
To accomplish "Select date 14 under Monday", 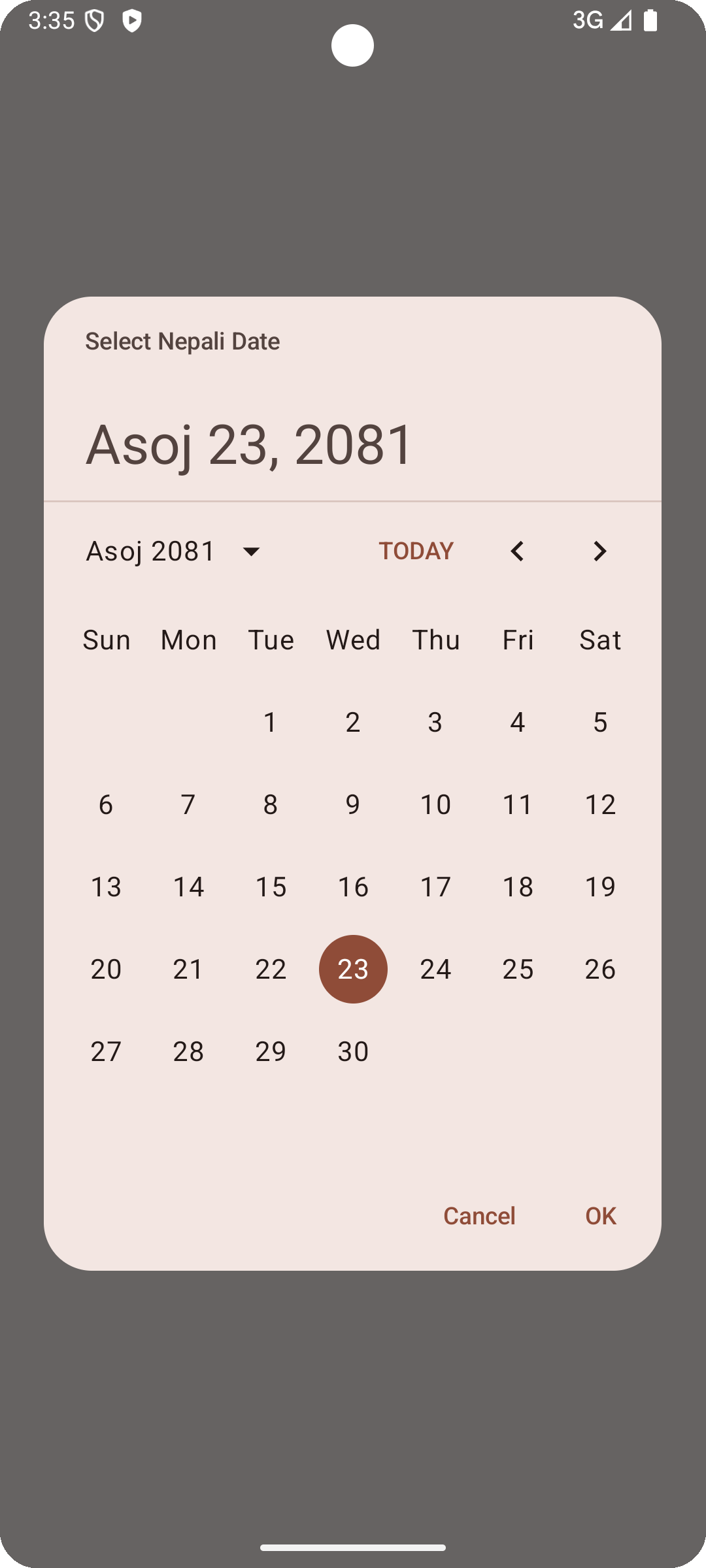I will pos(188,887).
